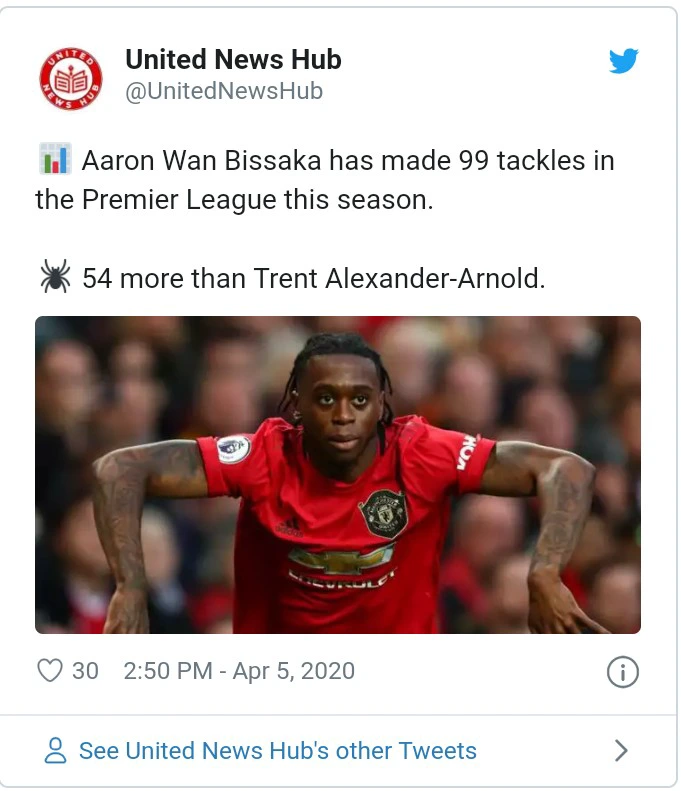Viewport: 685px width, 791px height.
Task: Open the United News Hub profile avatar
Action: coord(71,78)
